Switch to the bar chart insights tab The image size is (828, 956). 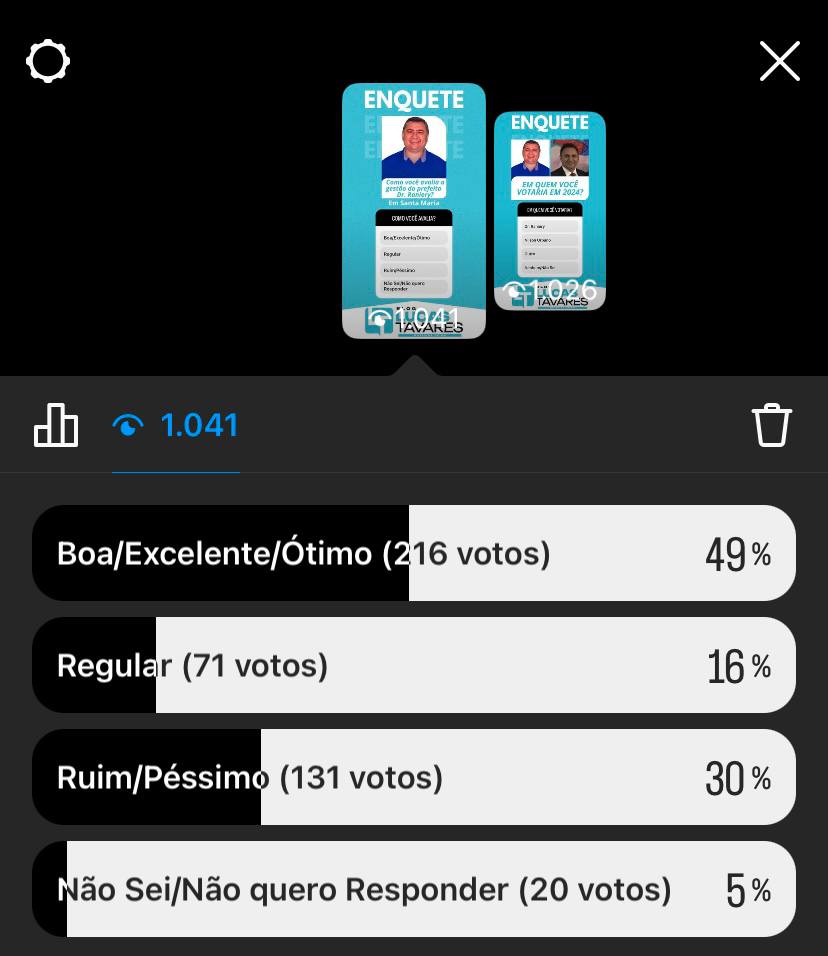56,425
